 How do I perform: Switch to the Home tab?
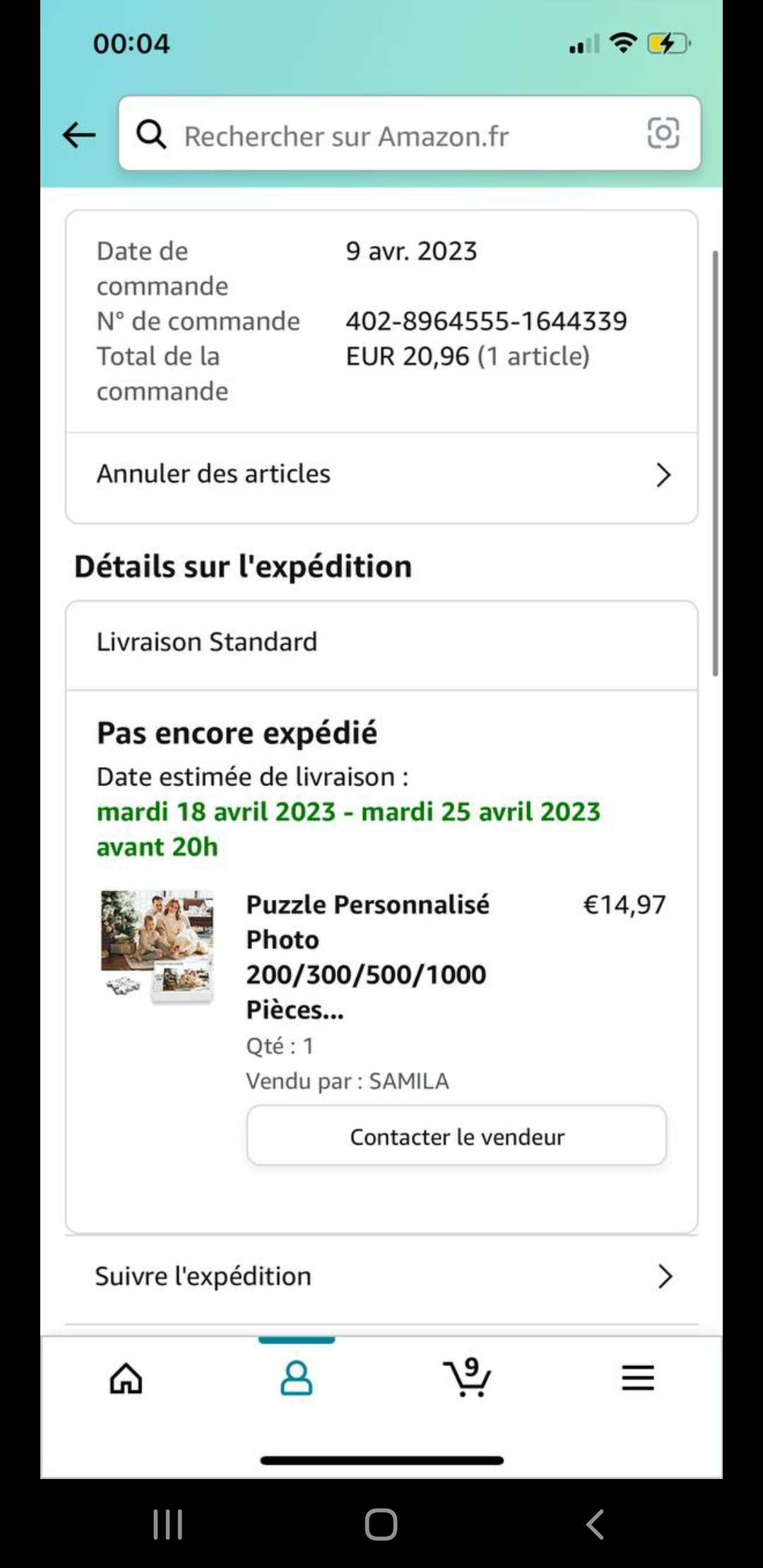pyautogui.click(x=126, y=1378)
